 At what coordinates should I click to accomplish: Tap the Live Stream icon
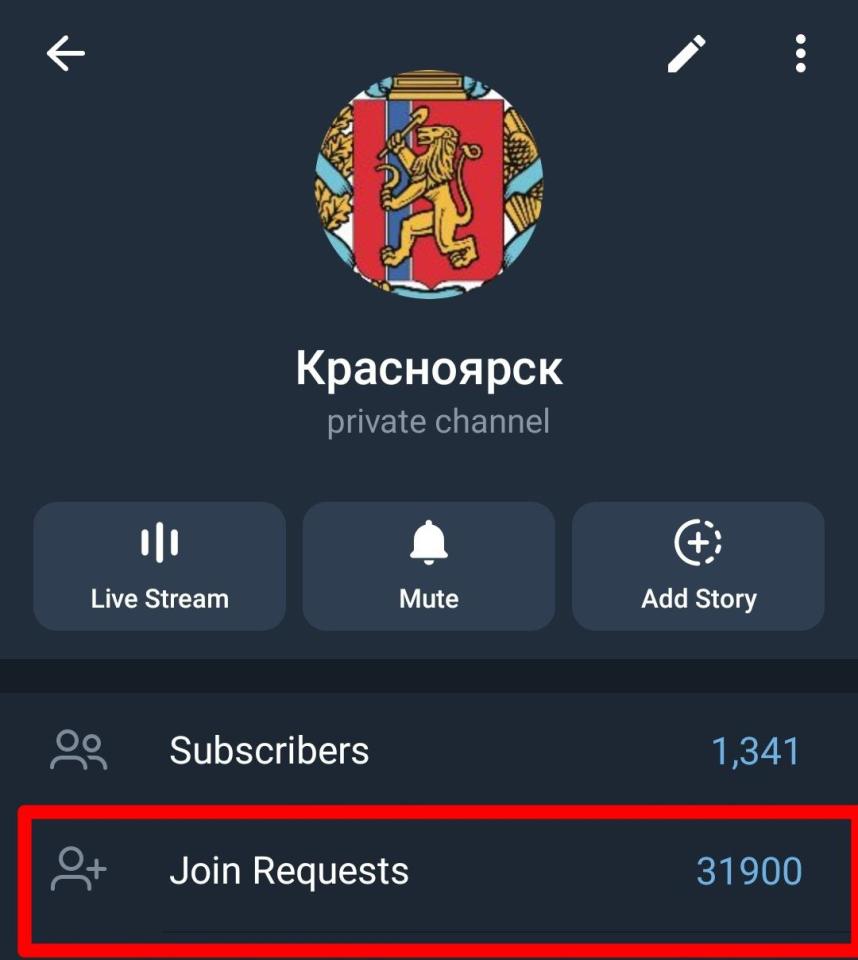coord(158,541)
